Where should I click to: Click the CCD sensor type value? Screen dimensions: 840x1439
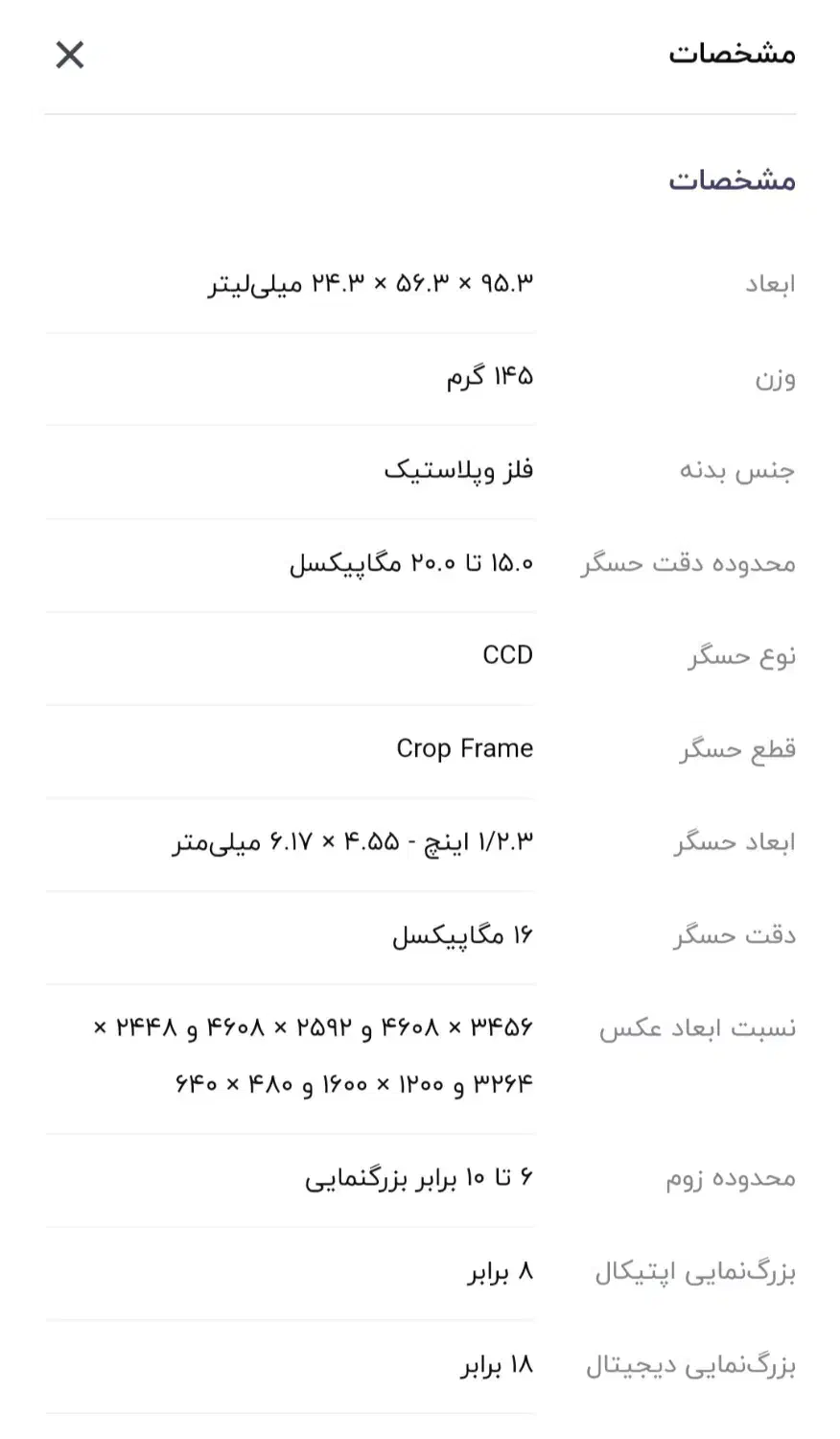pos(508,654)
